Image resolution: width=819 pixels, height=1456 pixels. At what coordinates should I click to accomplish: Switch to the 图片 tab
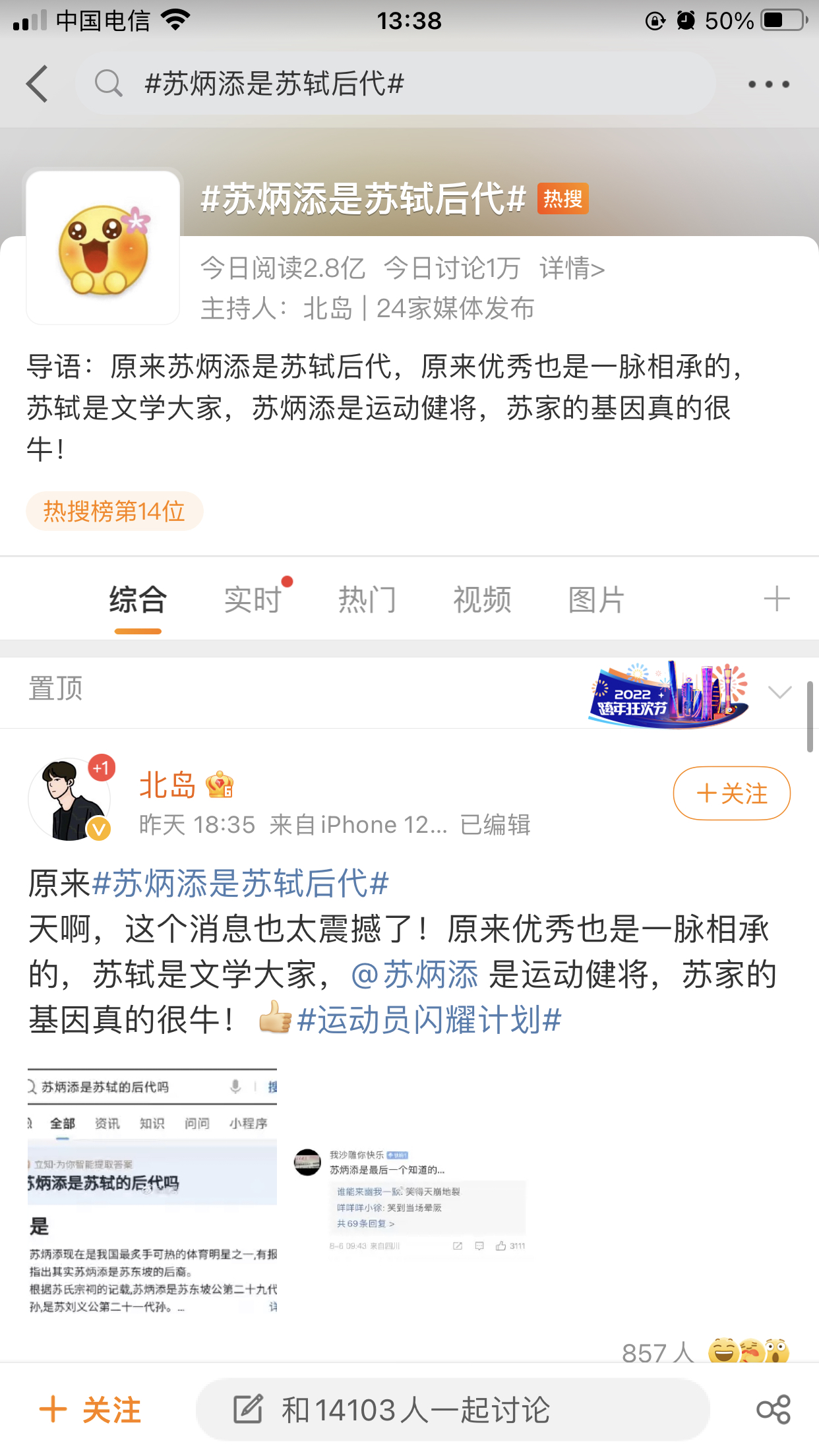click(596, 600)
